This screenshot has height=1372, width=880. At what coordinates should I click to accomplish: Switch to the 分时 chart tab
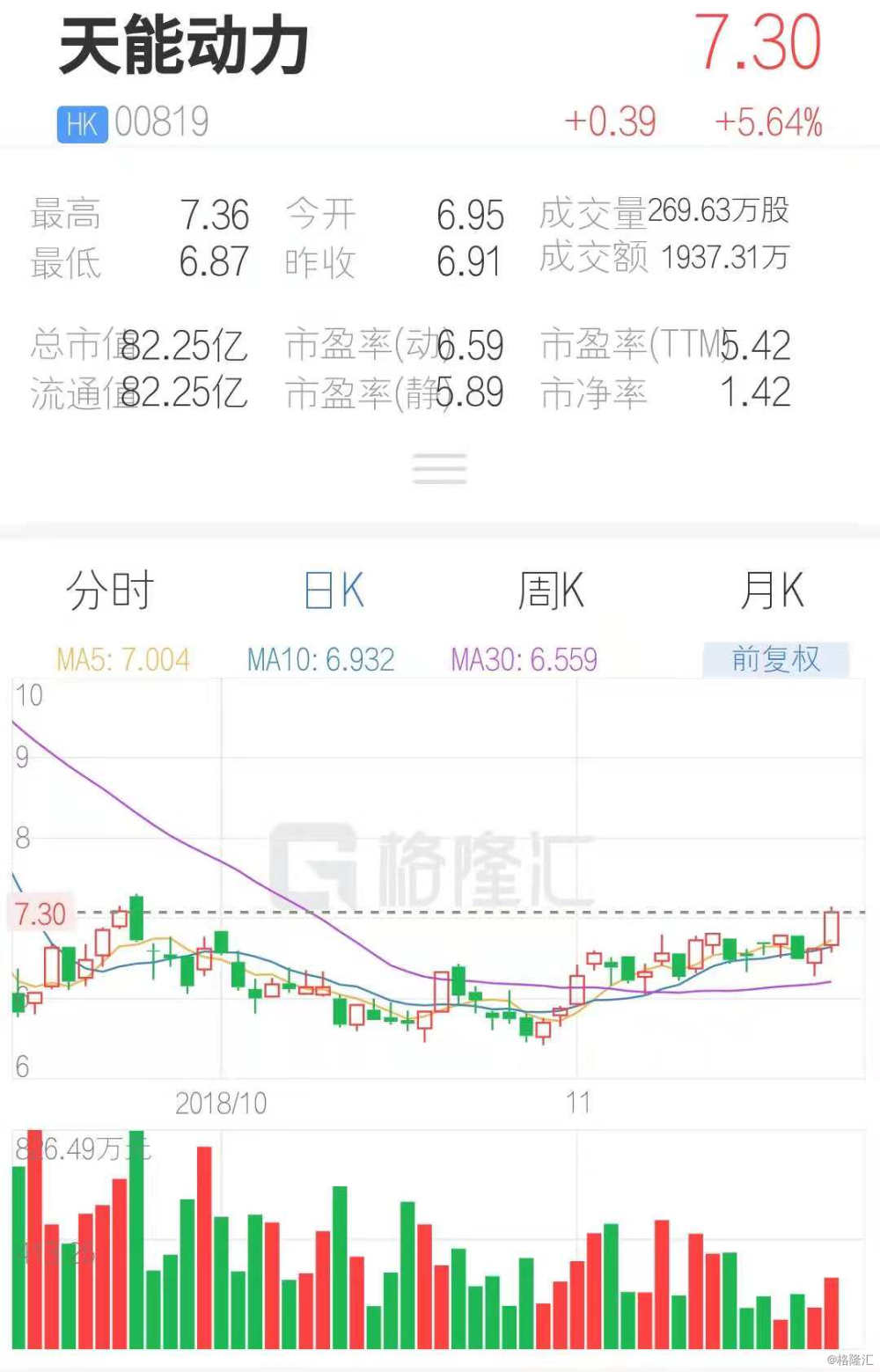110,590
